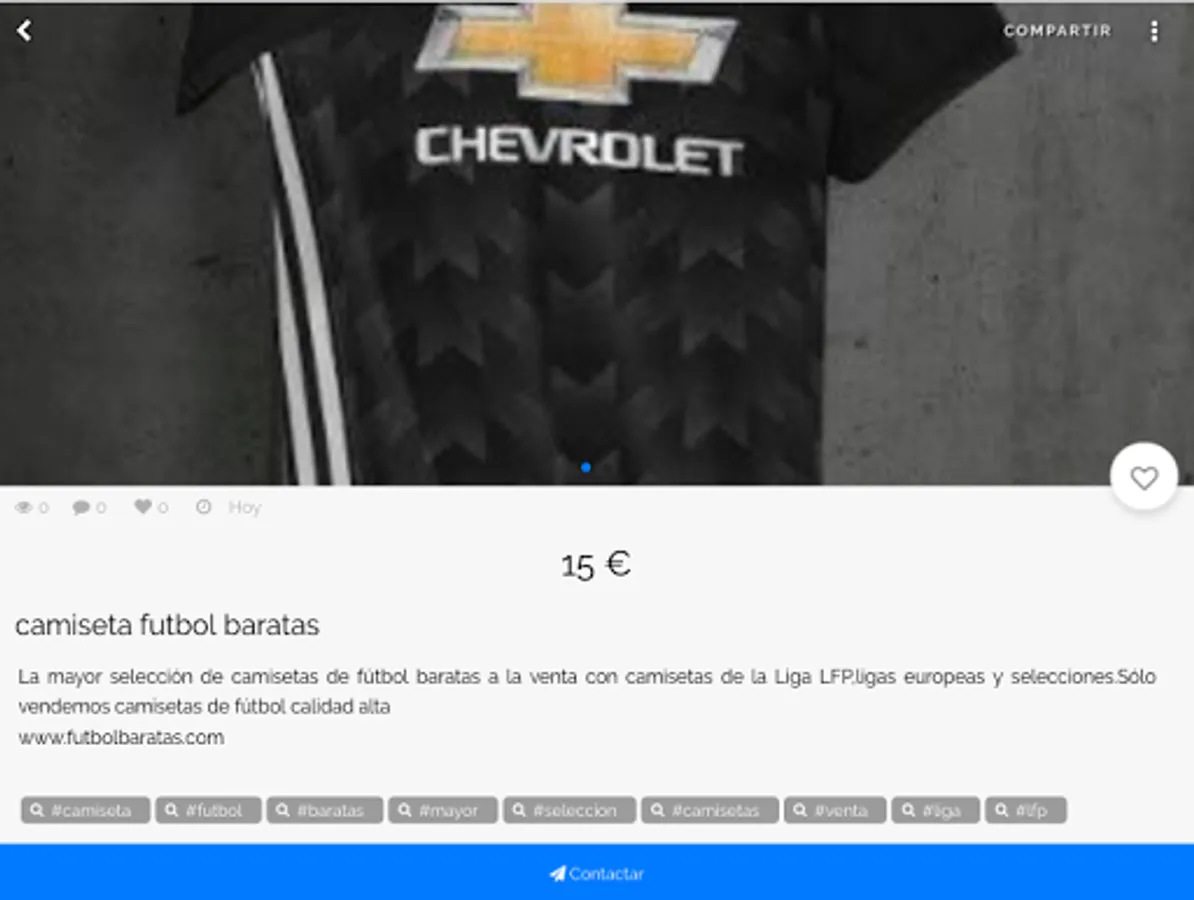Open the #camisetas tag search

pos(710,810)
